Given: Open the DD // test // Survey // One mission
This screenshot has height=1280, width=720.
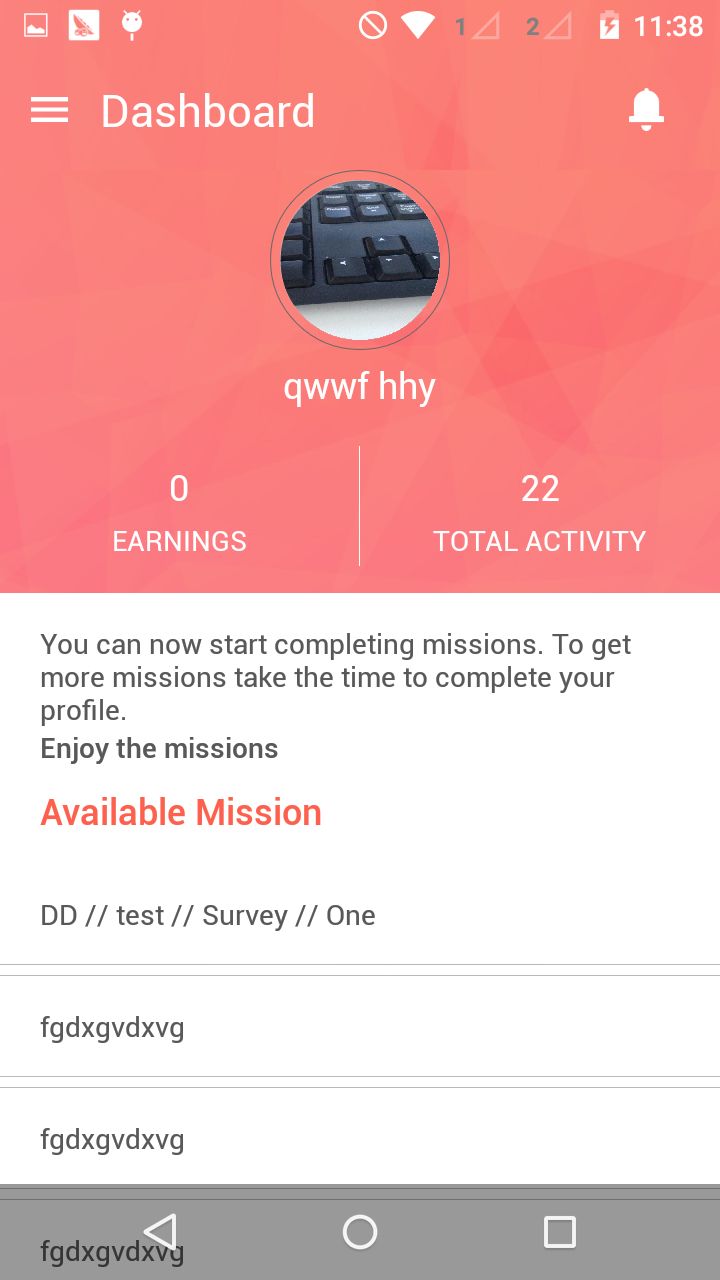Looking at the screenshot, I should tap(208, 916).
